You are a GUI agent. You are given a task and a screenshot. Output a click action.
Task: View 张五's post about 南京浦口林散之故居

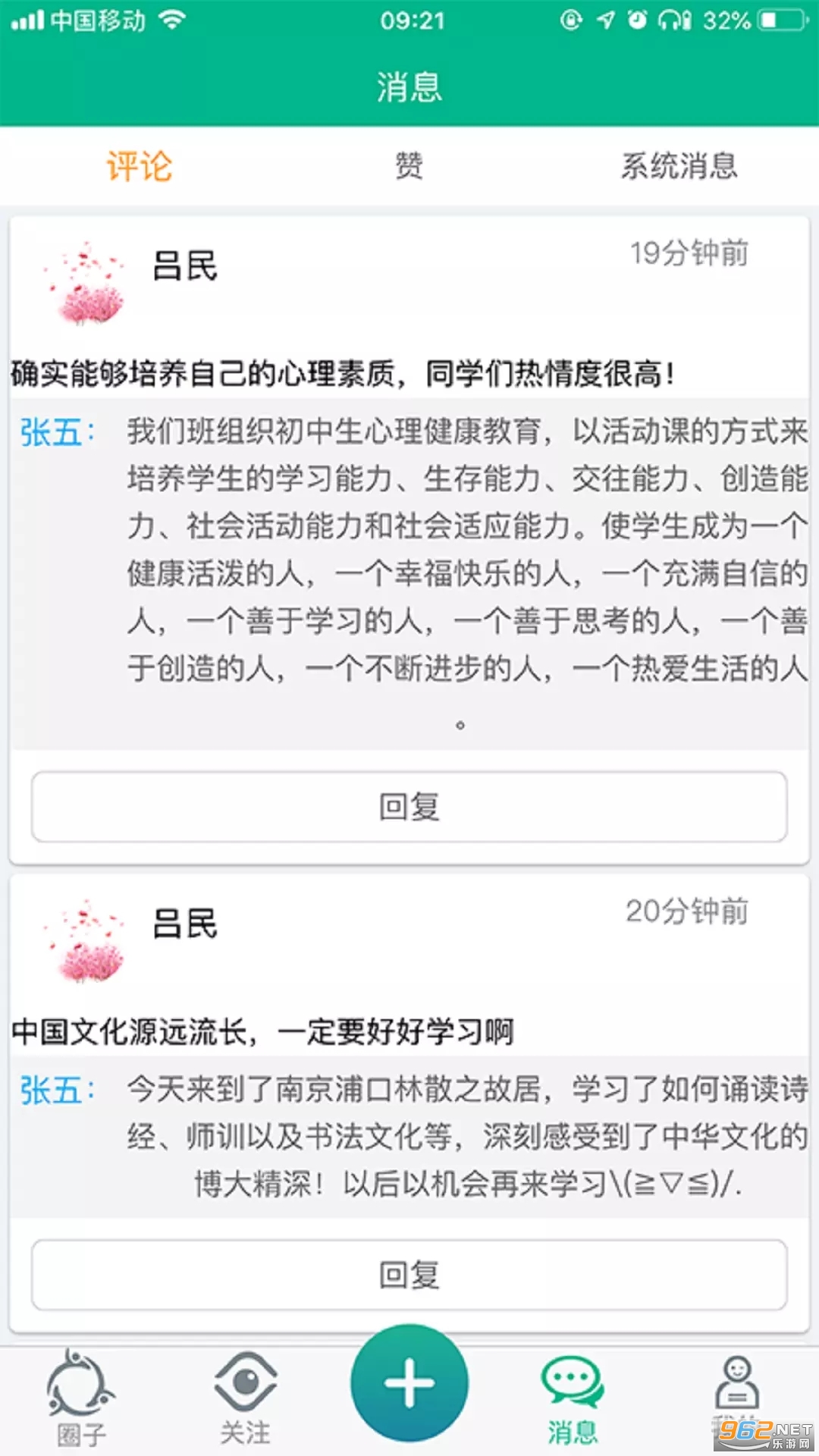466,1136
